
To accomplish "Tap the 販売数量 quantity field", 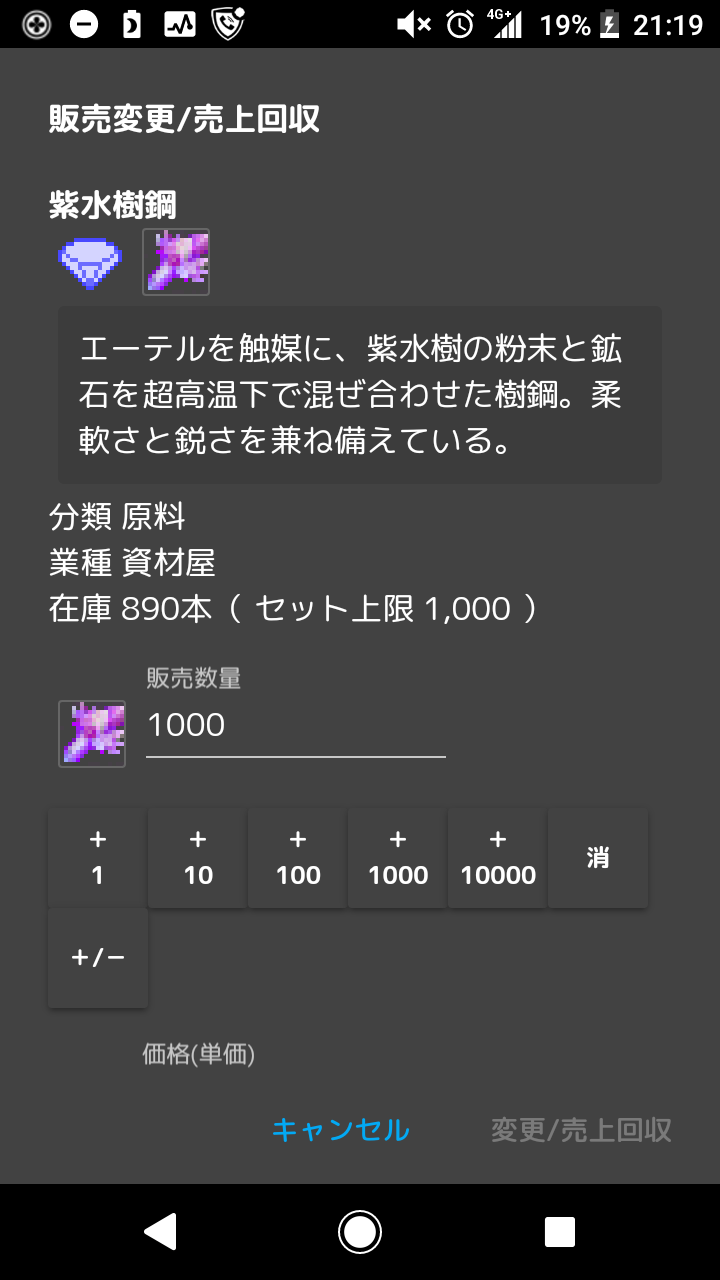I will [x=296, y=725].
